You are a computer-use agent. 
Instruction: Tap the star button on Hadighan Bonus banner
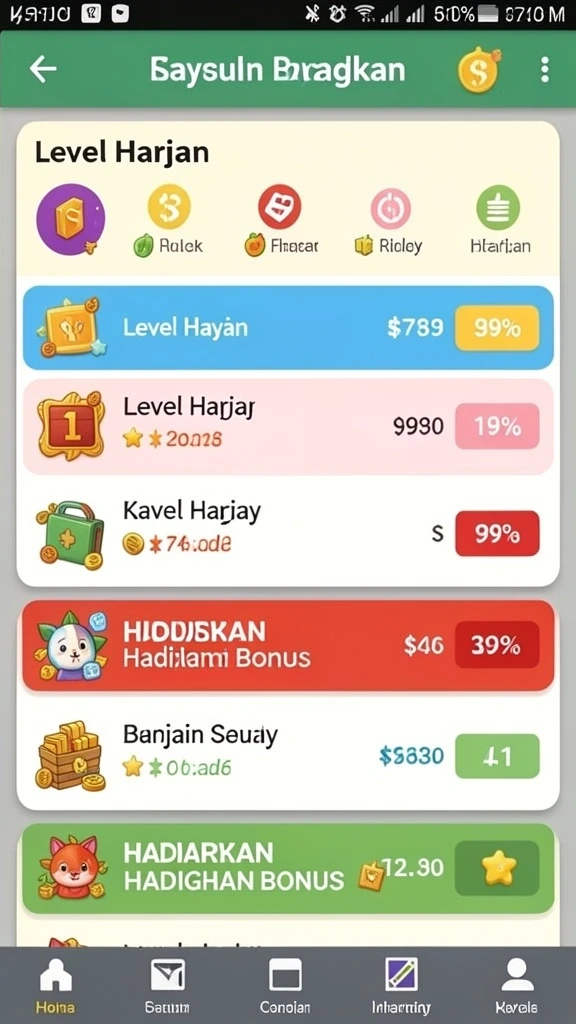coord(497,868)
